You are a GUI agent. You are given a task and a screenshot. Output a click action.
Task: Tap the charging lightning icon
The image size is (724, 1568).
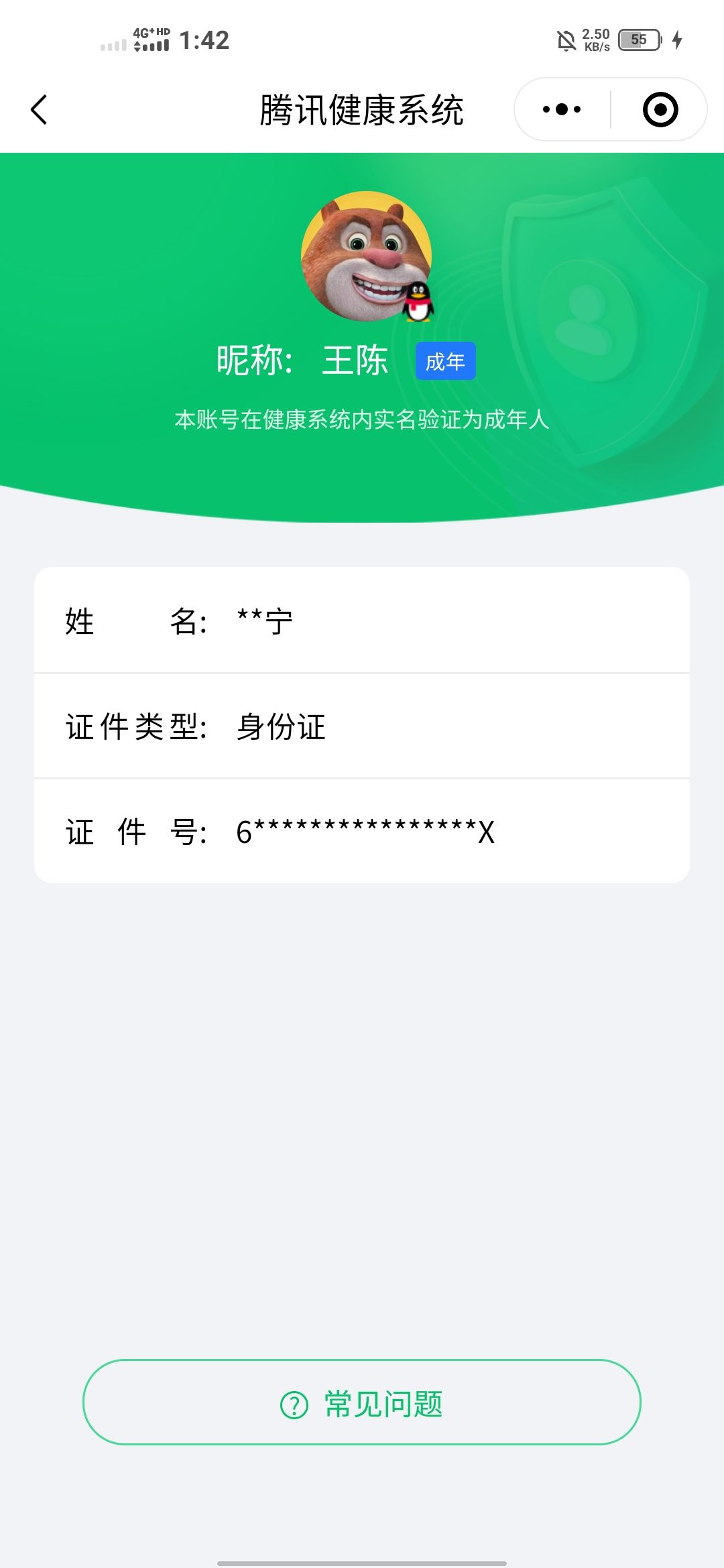[677, 40]
